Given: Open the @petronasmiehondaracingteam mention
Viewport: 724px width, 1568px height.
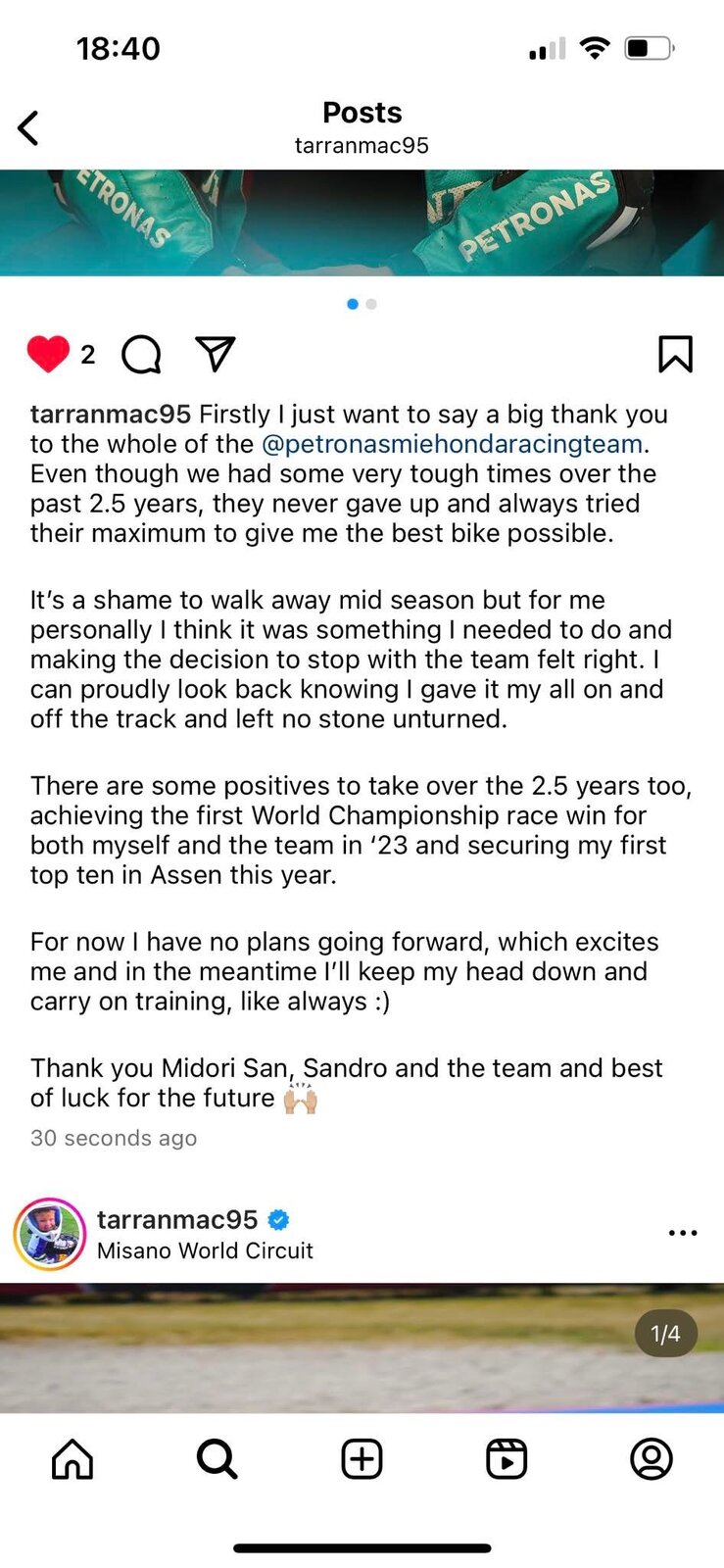Looking at the screenshot, I should click(452, 444).
